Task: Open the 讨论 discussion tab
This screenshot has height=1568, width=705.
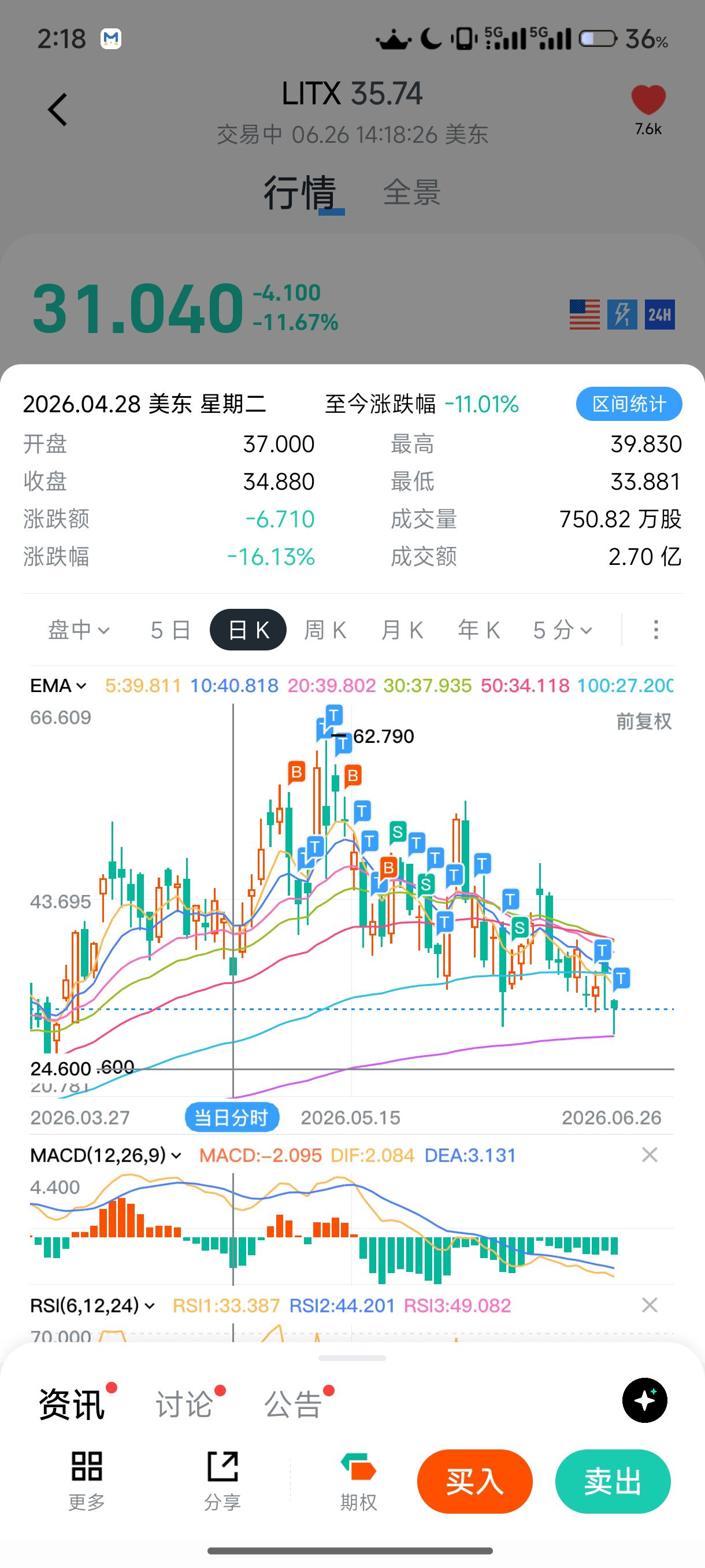Action: tap(184, 1404)
